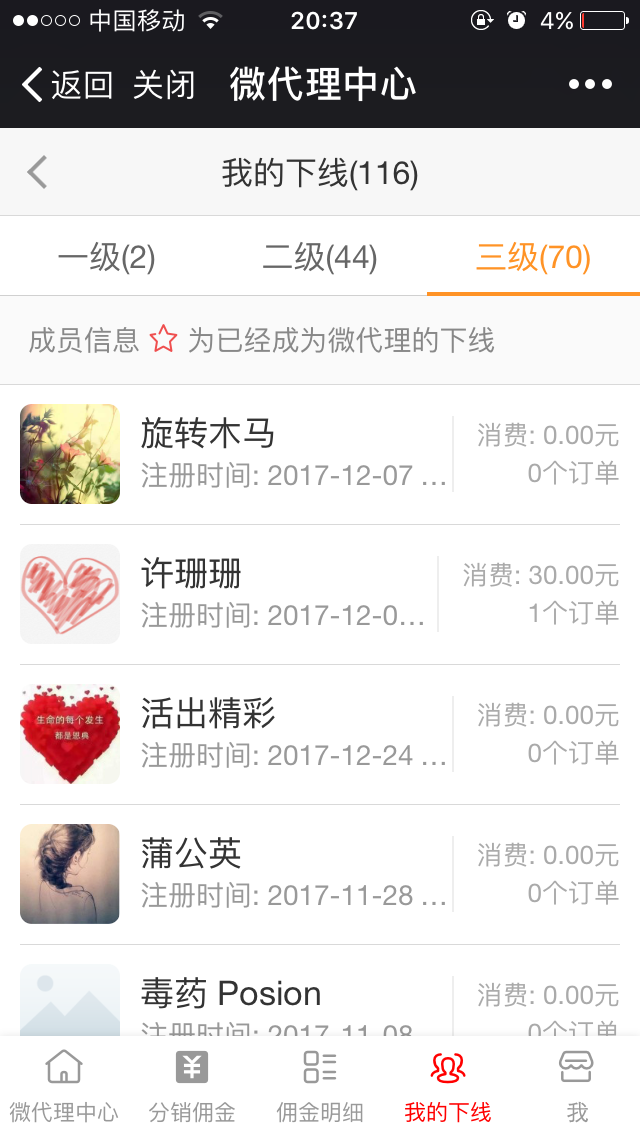Select the 我的下线 bottom tab

click(448, 1086)
